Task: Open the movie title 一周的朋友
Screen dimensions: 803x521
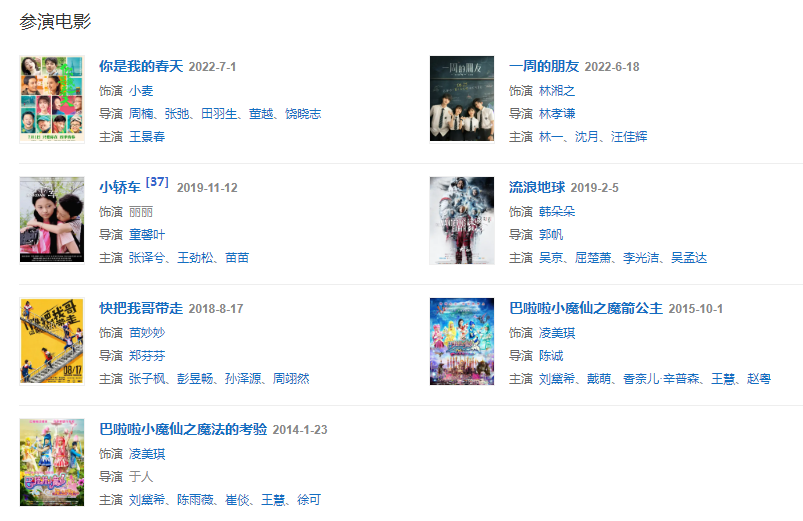Action: click(544, 67)
